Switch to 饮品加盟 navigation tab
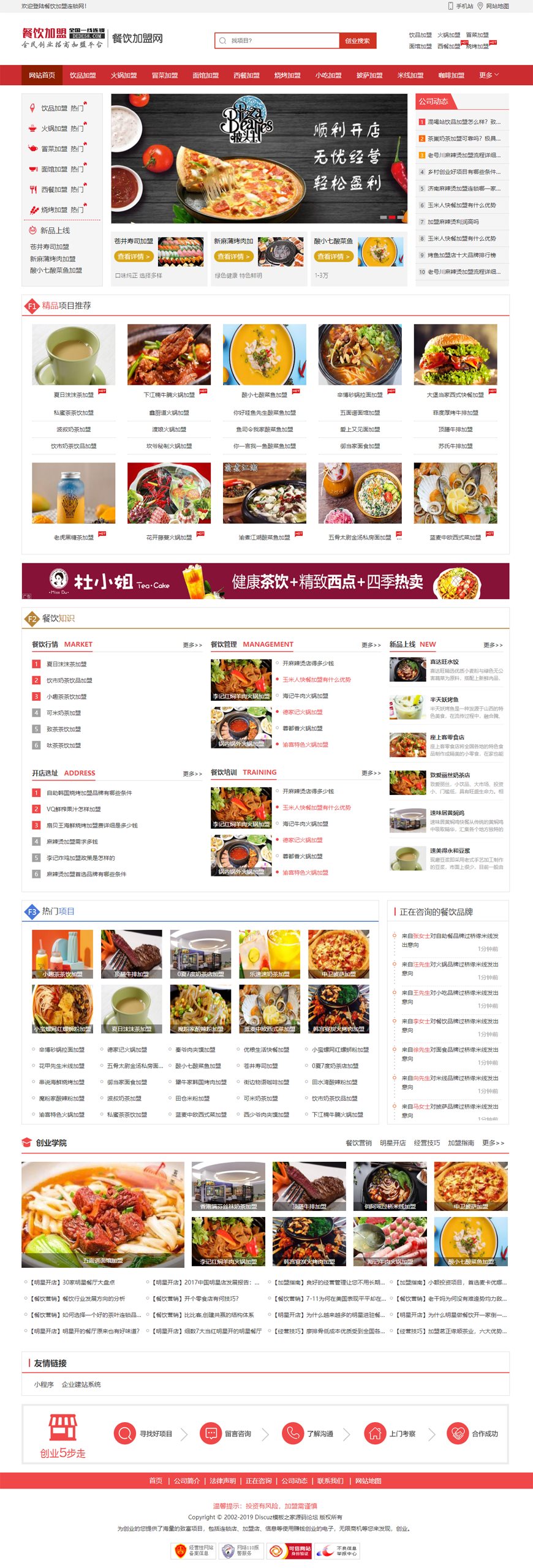 coord(83,75)
